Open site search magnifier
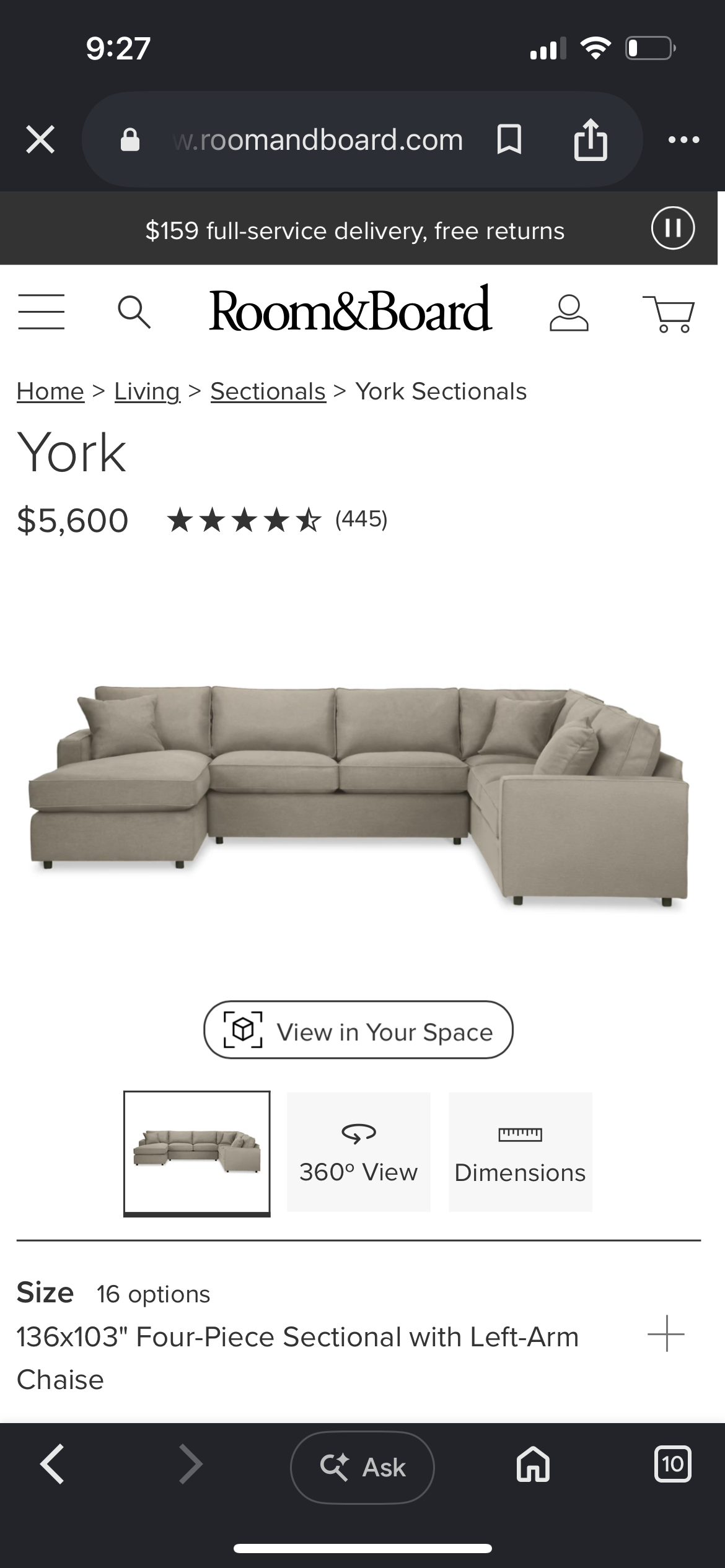 (x=134, y=311)
